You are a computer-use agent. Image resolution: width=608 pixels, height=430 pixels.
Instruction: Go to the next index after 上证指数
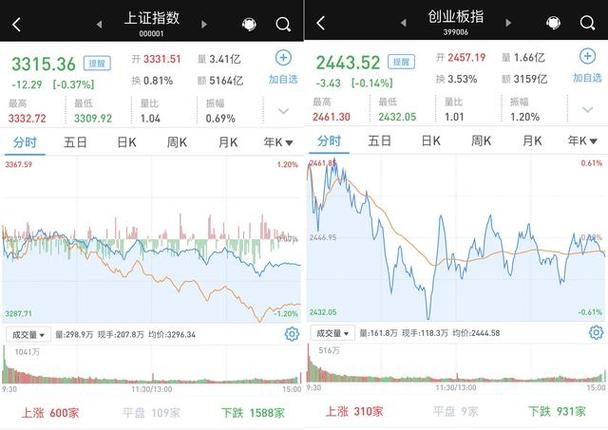point(203,23)
